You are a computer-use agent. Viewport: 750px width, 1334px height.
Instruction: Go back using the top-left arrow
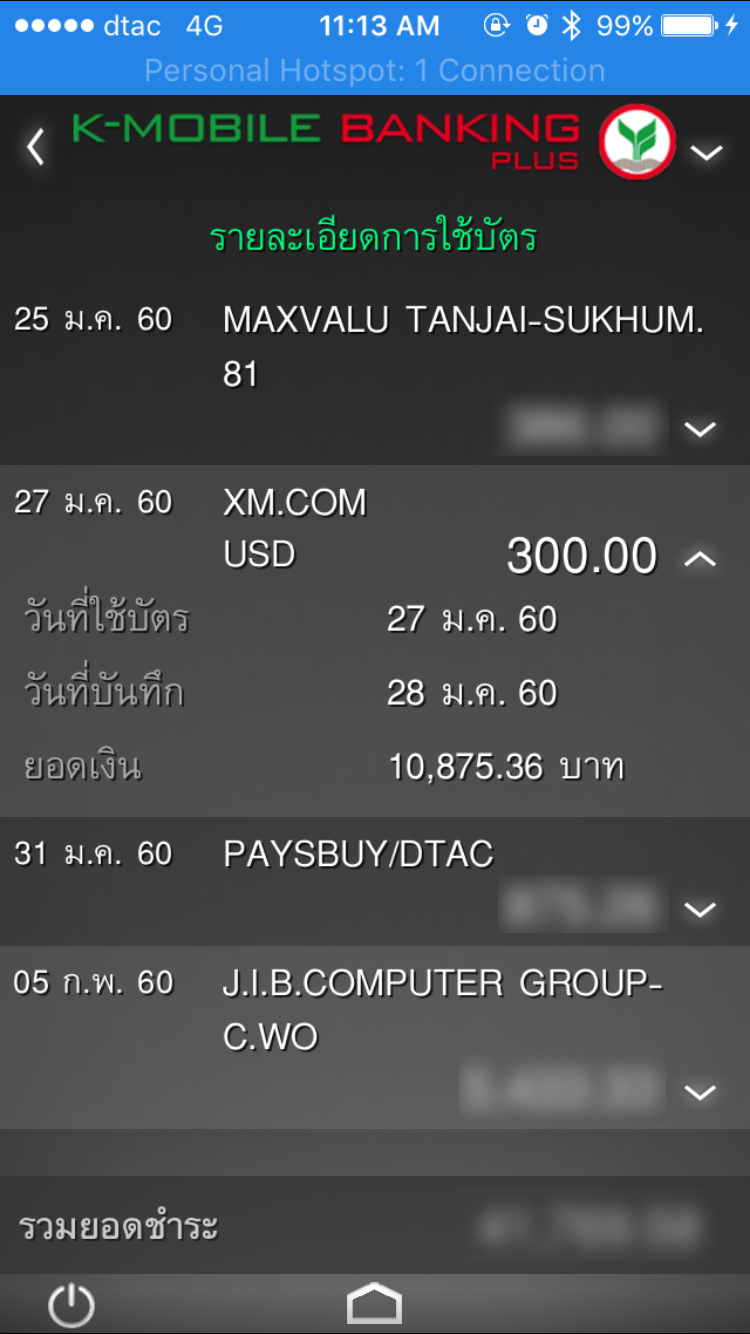[36, 147]
